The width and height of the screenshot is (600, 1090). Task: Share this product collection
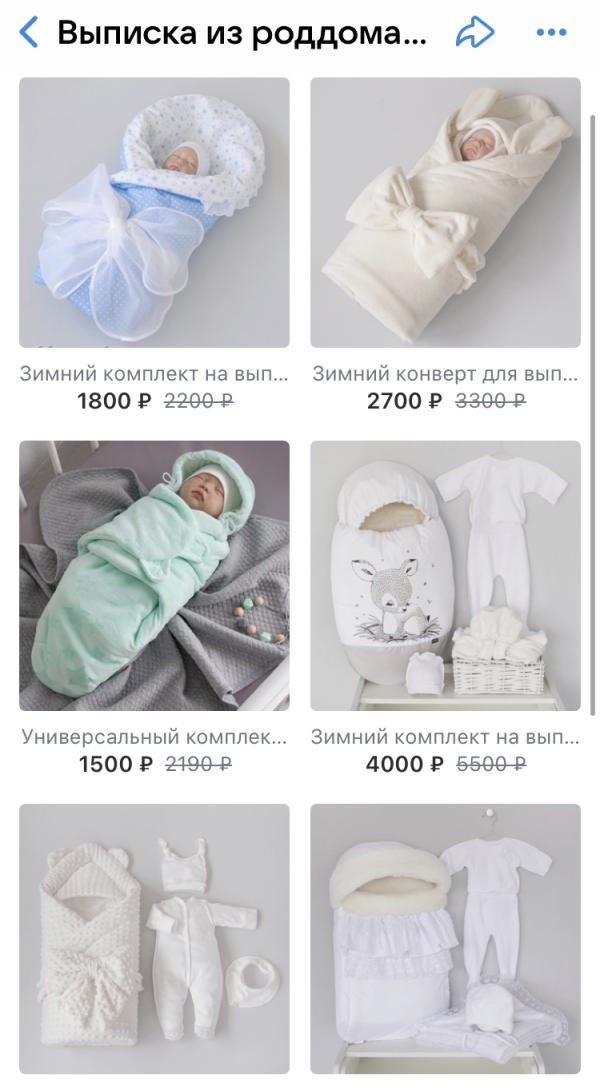[475, 33]
